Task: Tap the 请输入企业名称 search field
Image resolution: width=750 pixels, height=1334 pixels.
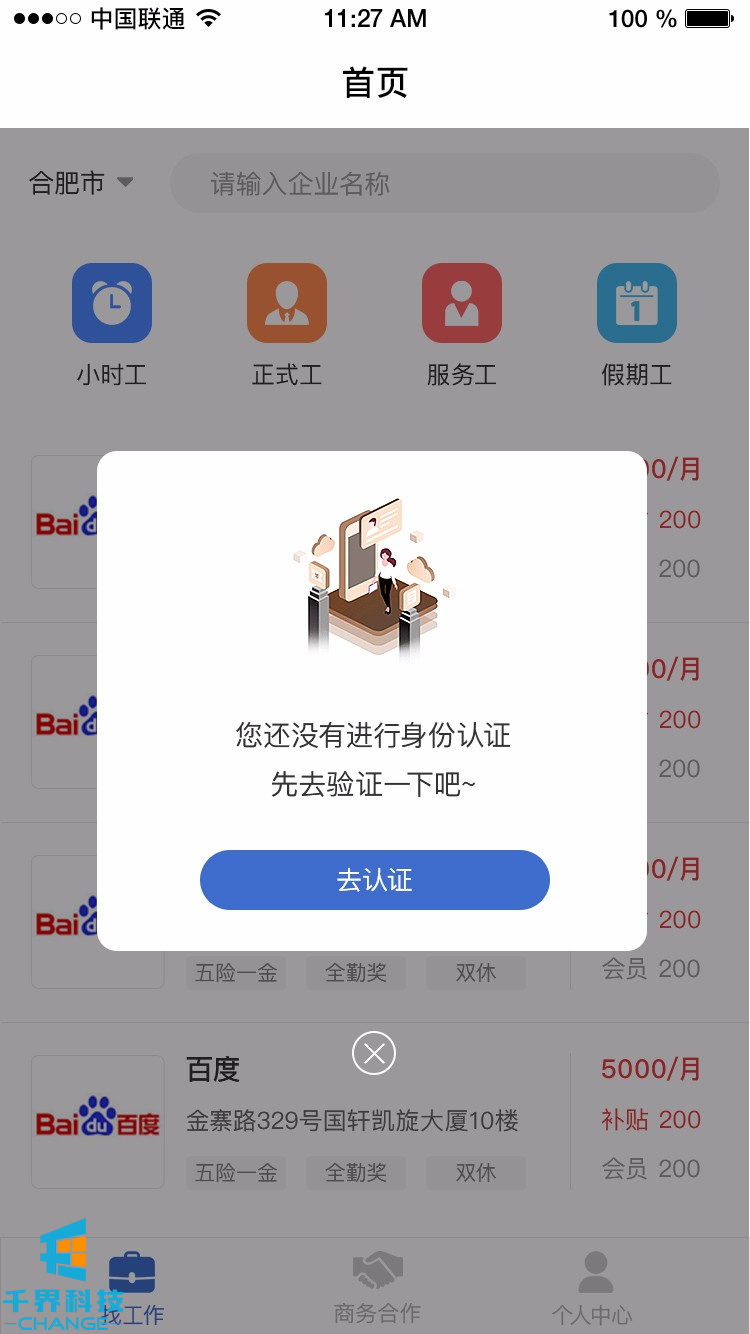Action: click(x=445, y=183)
